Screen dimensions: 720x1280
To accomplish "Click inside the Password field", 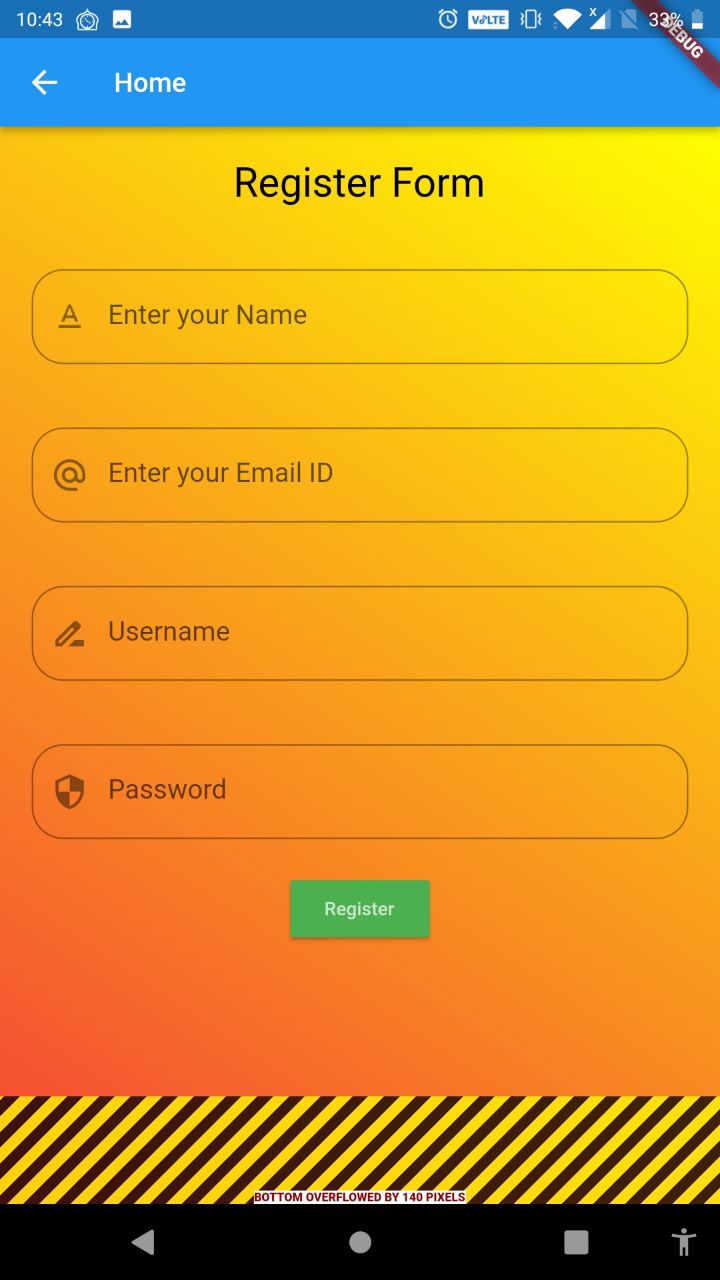I will (360, 790).
